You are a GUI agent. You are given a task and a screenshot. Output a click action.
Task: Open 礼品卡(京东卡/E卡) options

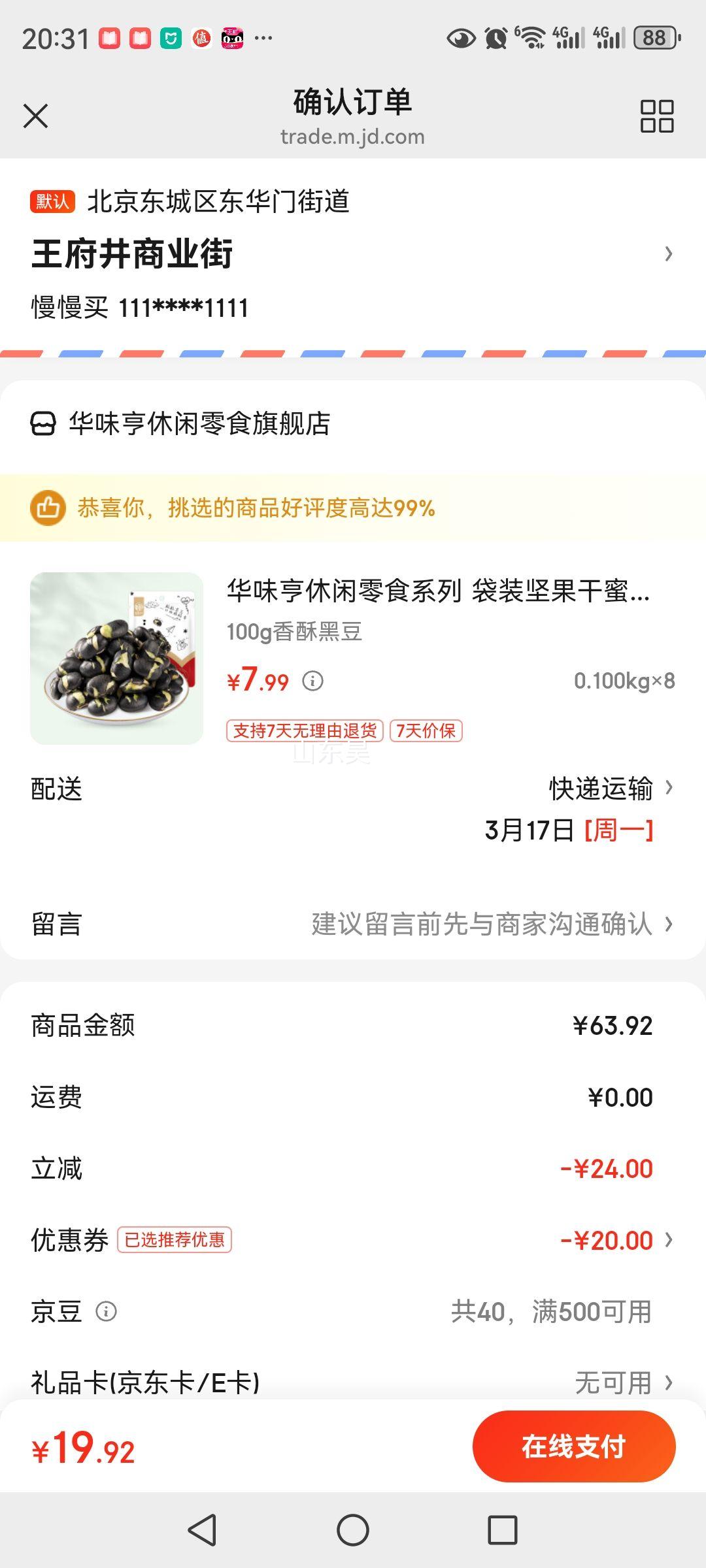tap(353, 1382)
